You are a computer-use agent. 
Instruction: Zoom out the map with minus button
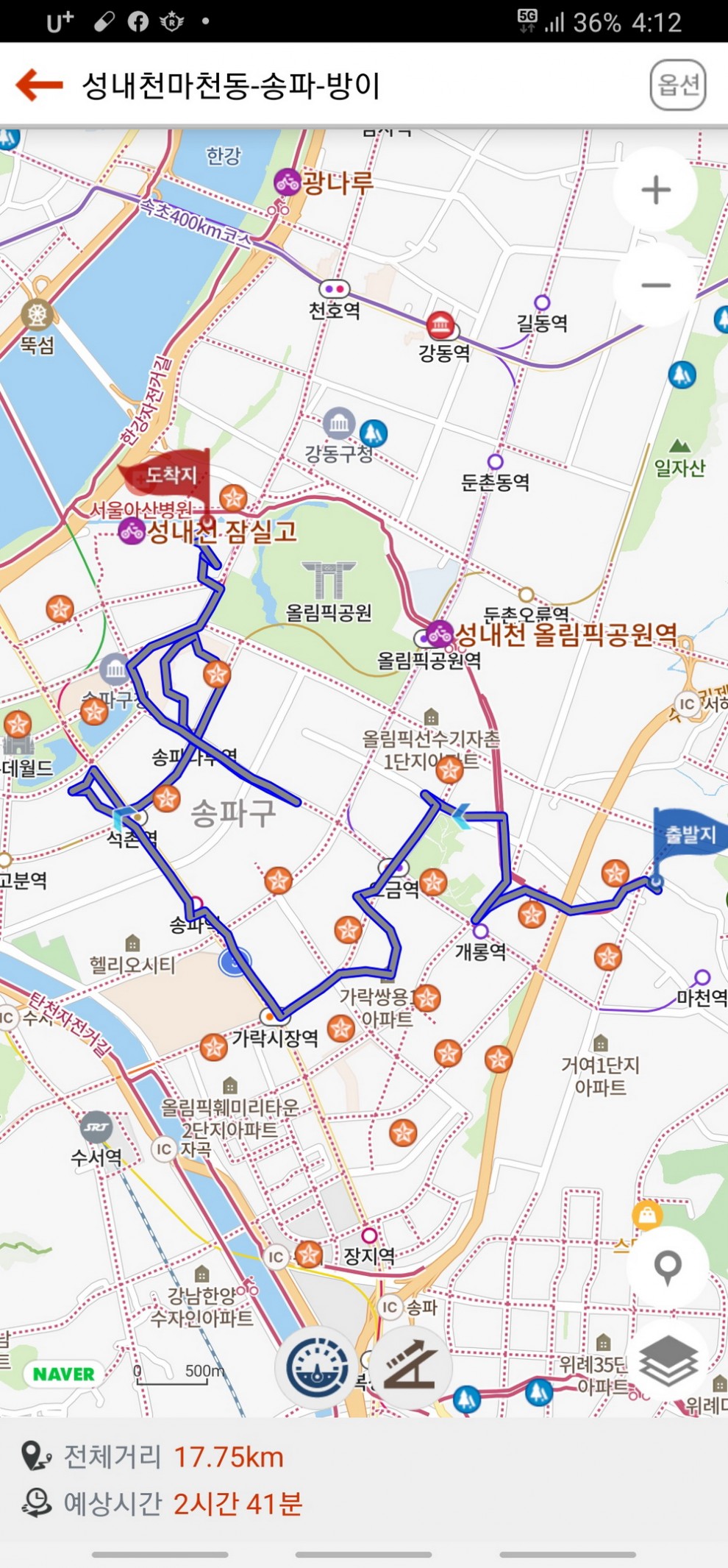655,285
